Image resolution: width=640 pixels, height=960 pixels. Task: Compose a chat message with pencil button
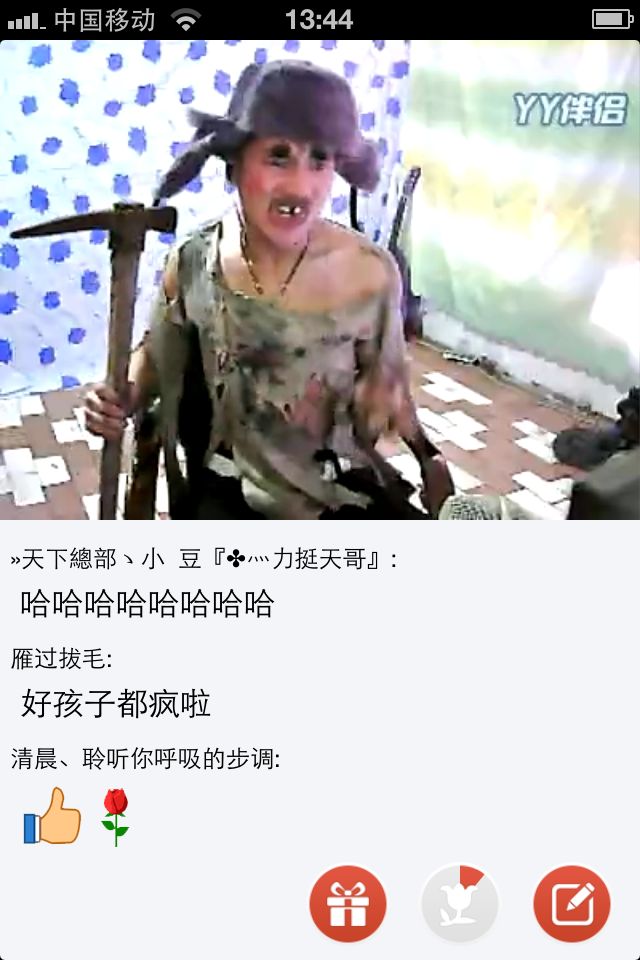click(572, 904)
